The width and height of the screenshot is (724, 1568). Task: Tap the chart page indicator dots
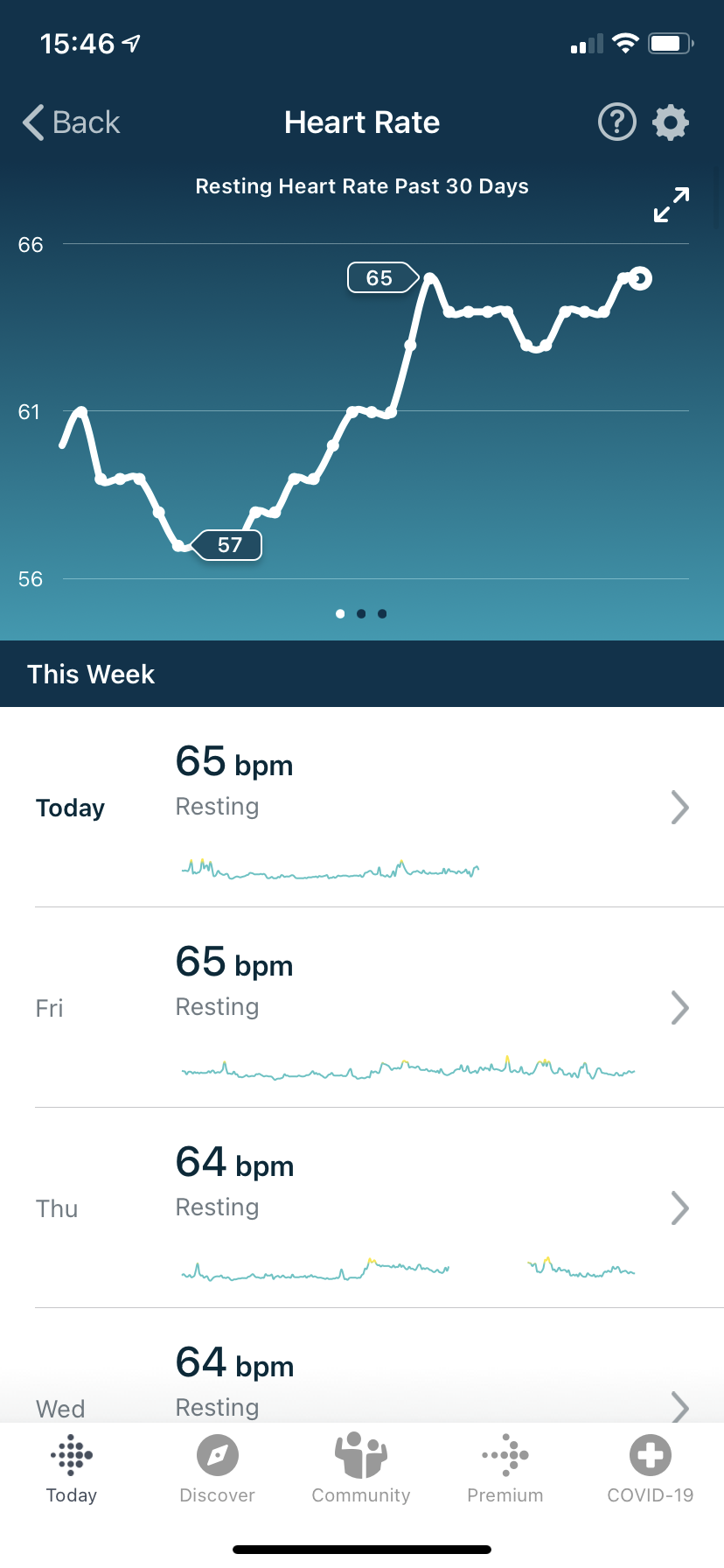361,613
